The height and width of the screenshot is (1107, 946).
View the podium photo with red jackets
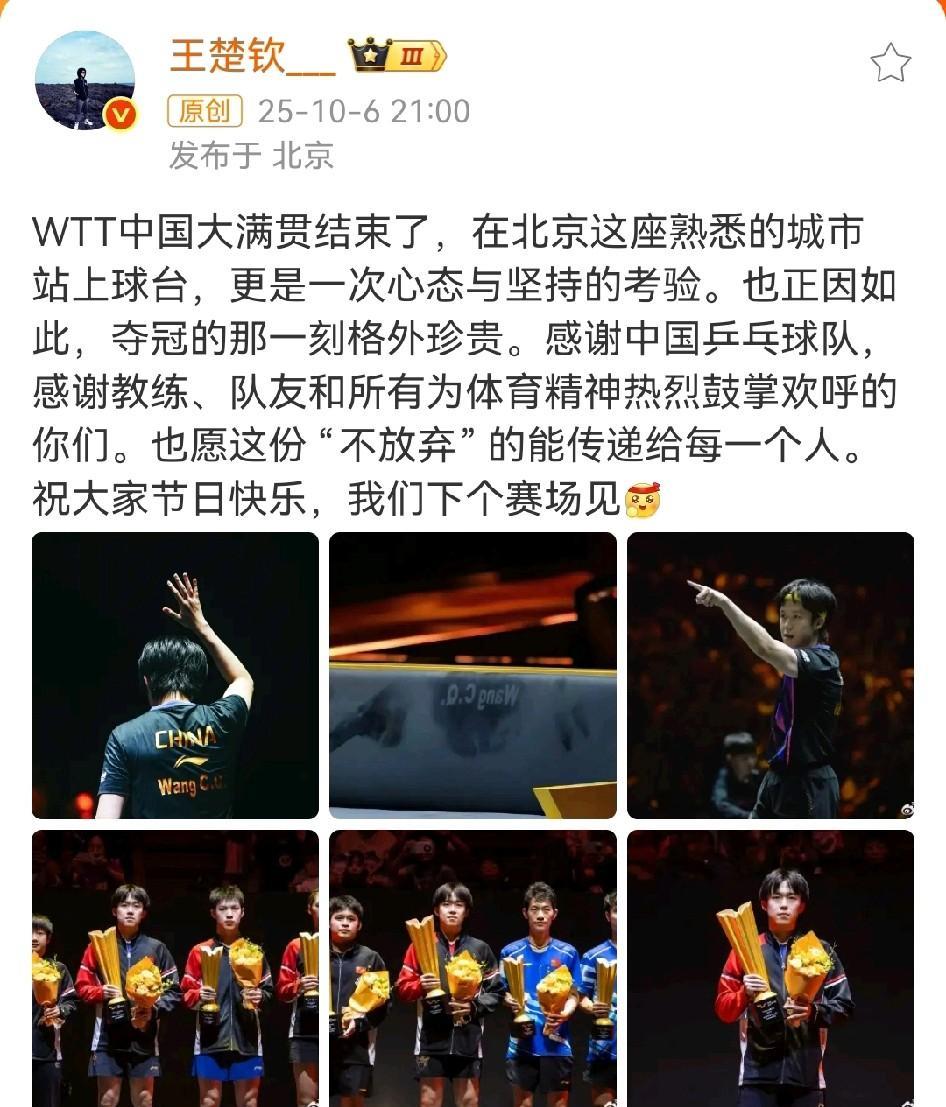175,968
